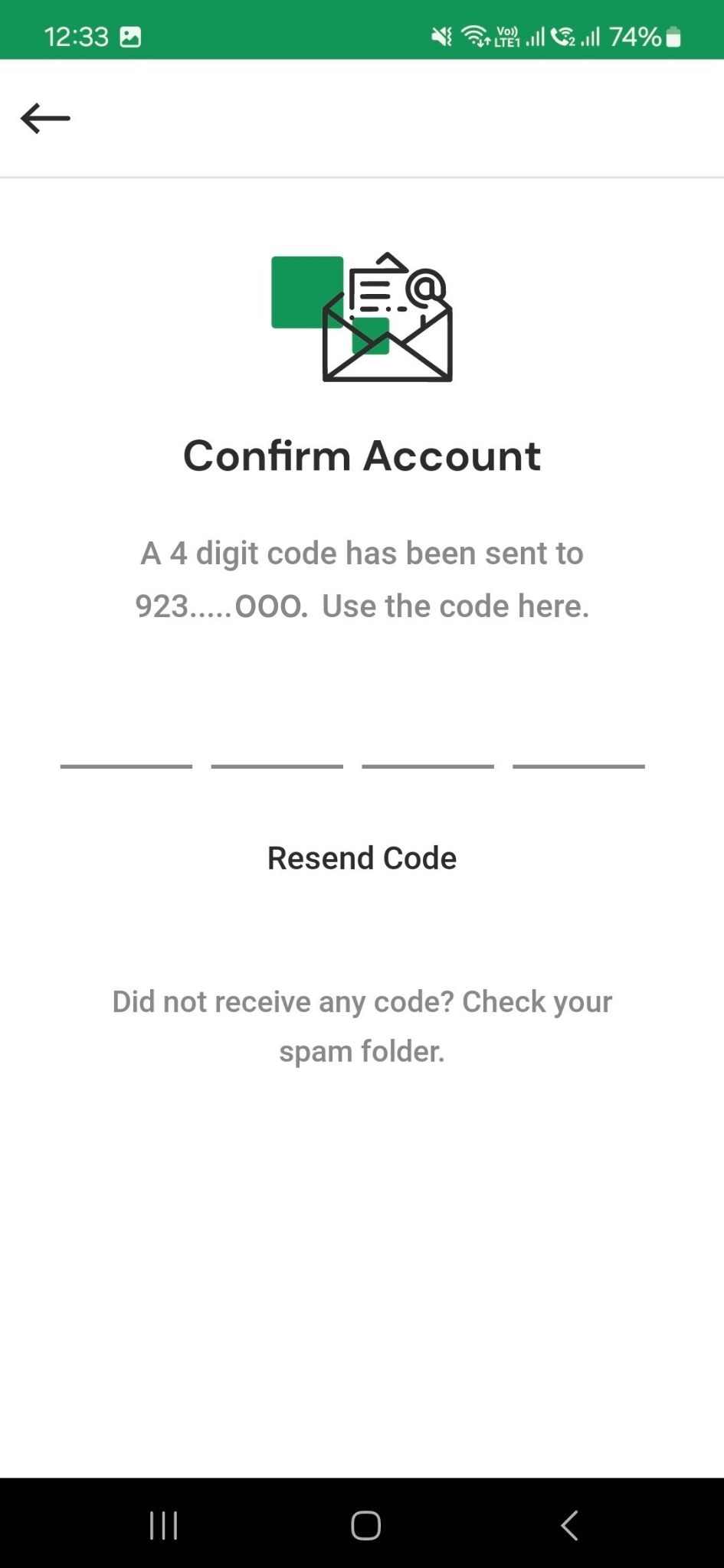Open recent apps from navigation bar

tap(163, 1525)
